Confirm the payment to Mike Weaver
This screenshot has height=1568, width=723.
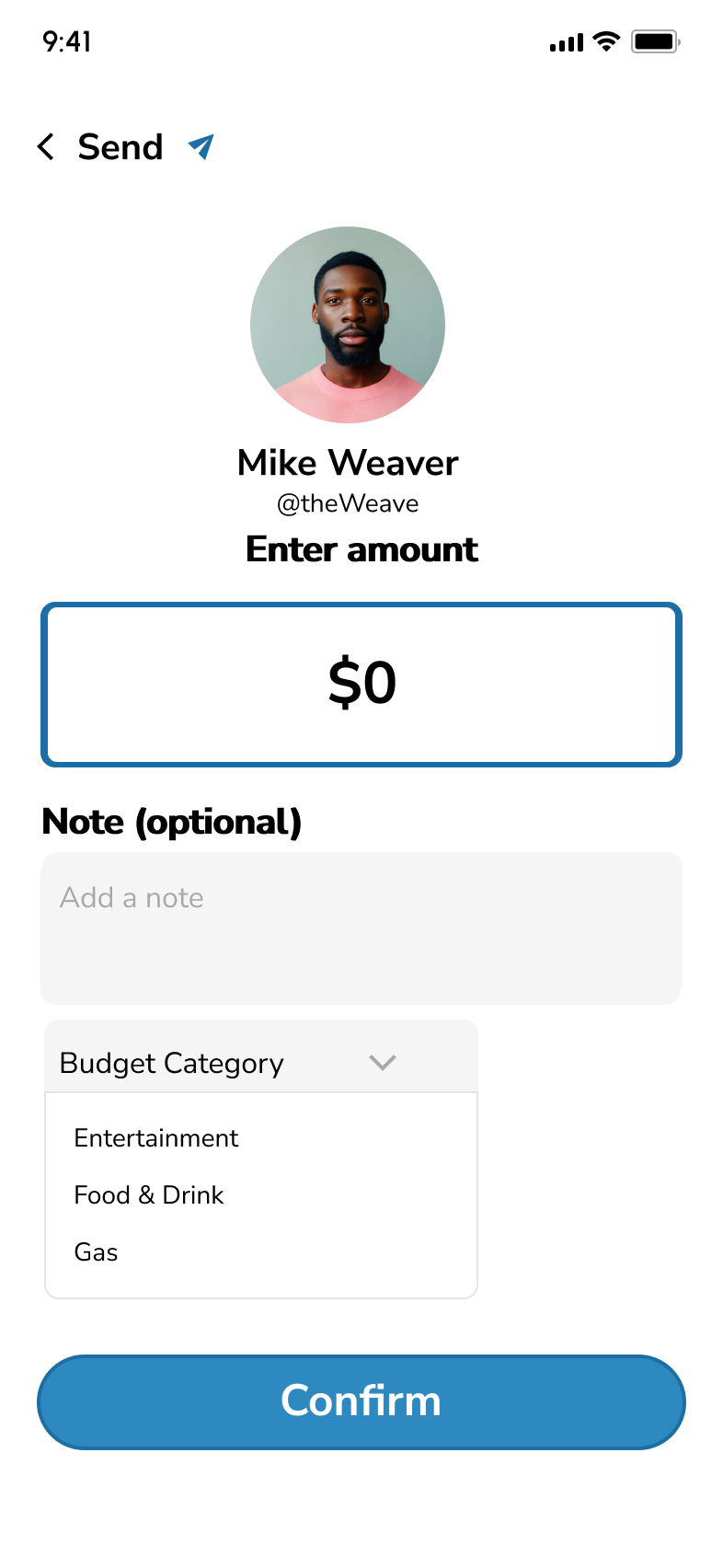click(x=361, y=1401)
